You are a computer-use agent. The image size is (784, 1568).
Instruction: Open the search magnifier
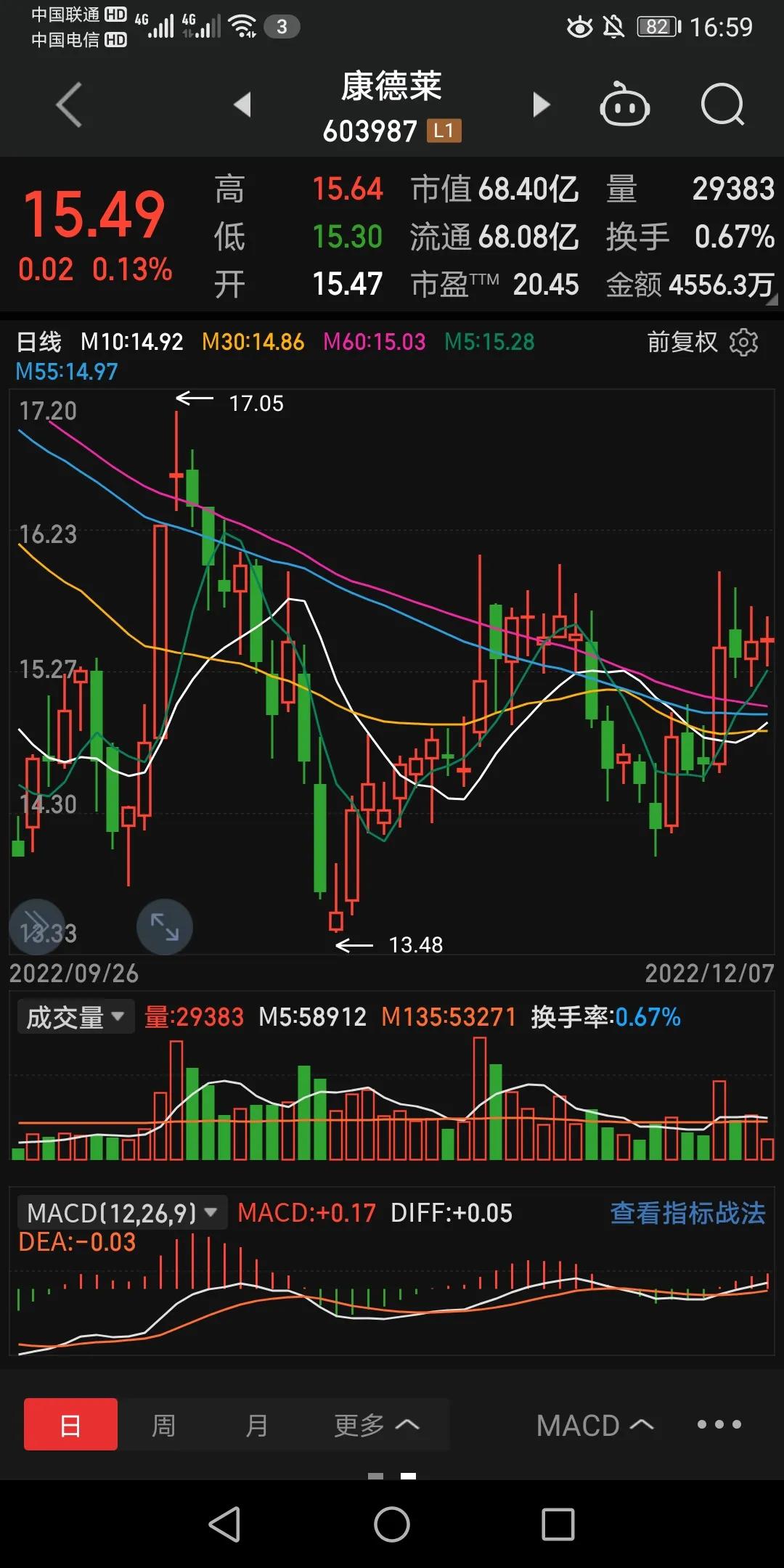722,105
